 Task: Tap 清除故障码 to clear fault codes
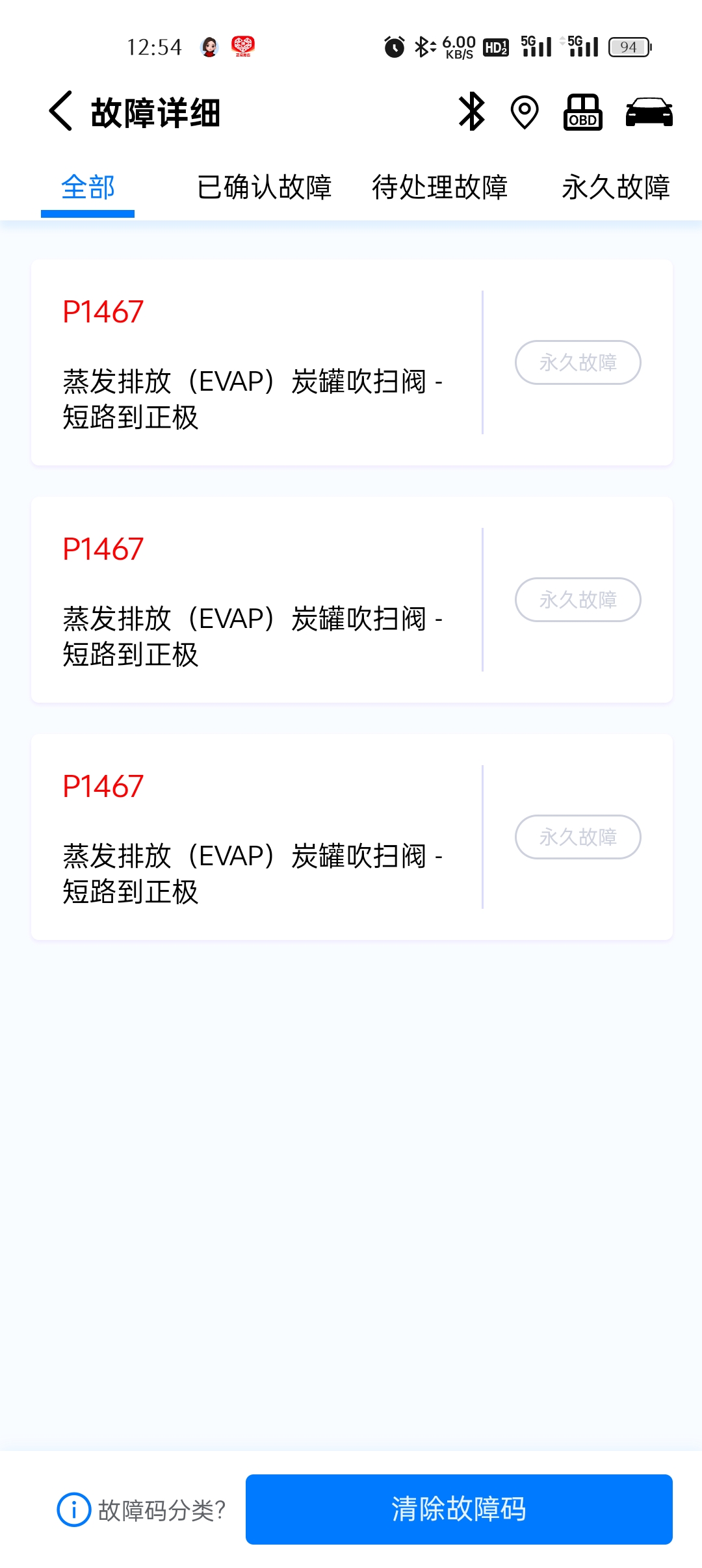[459, 1509]
